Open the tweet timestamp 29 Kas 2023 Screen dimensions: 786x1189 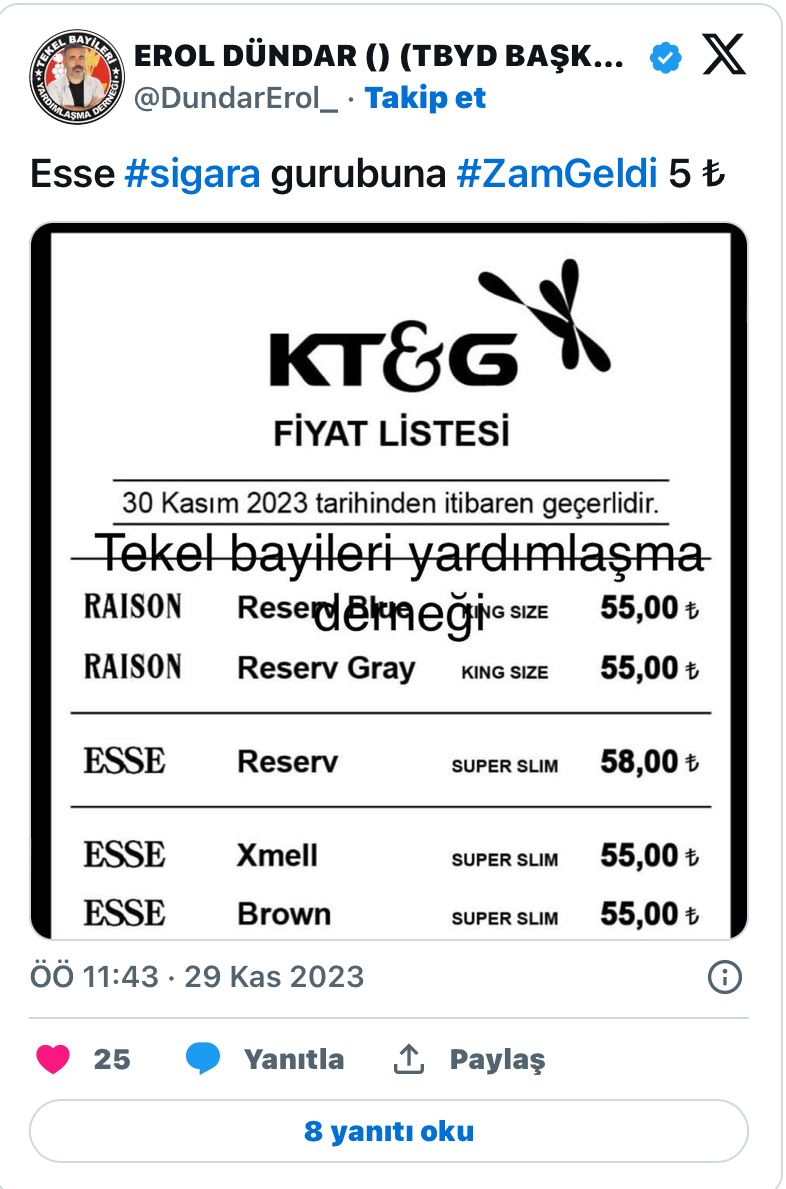coord(197,976)
